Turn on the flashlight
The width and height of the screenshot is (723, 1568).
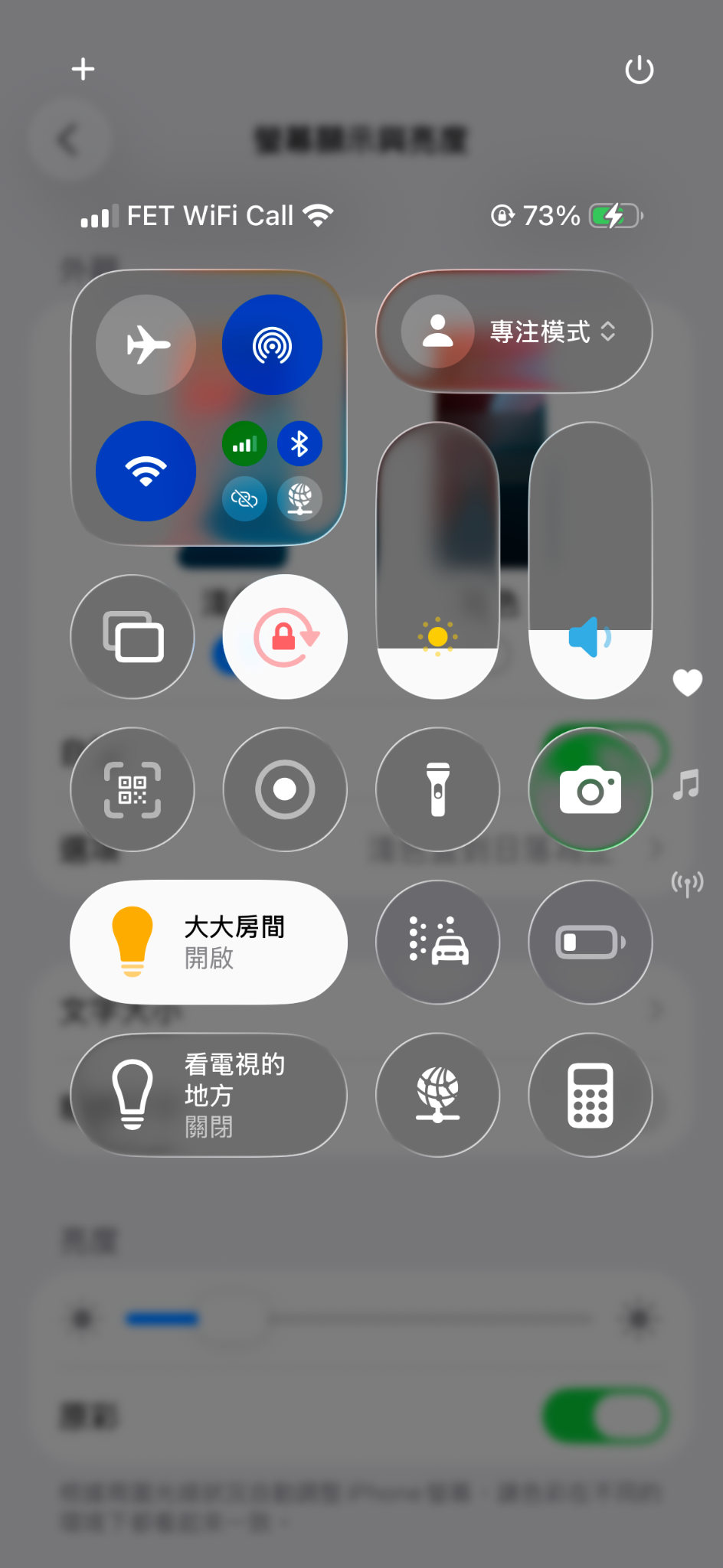pos(438,789)
